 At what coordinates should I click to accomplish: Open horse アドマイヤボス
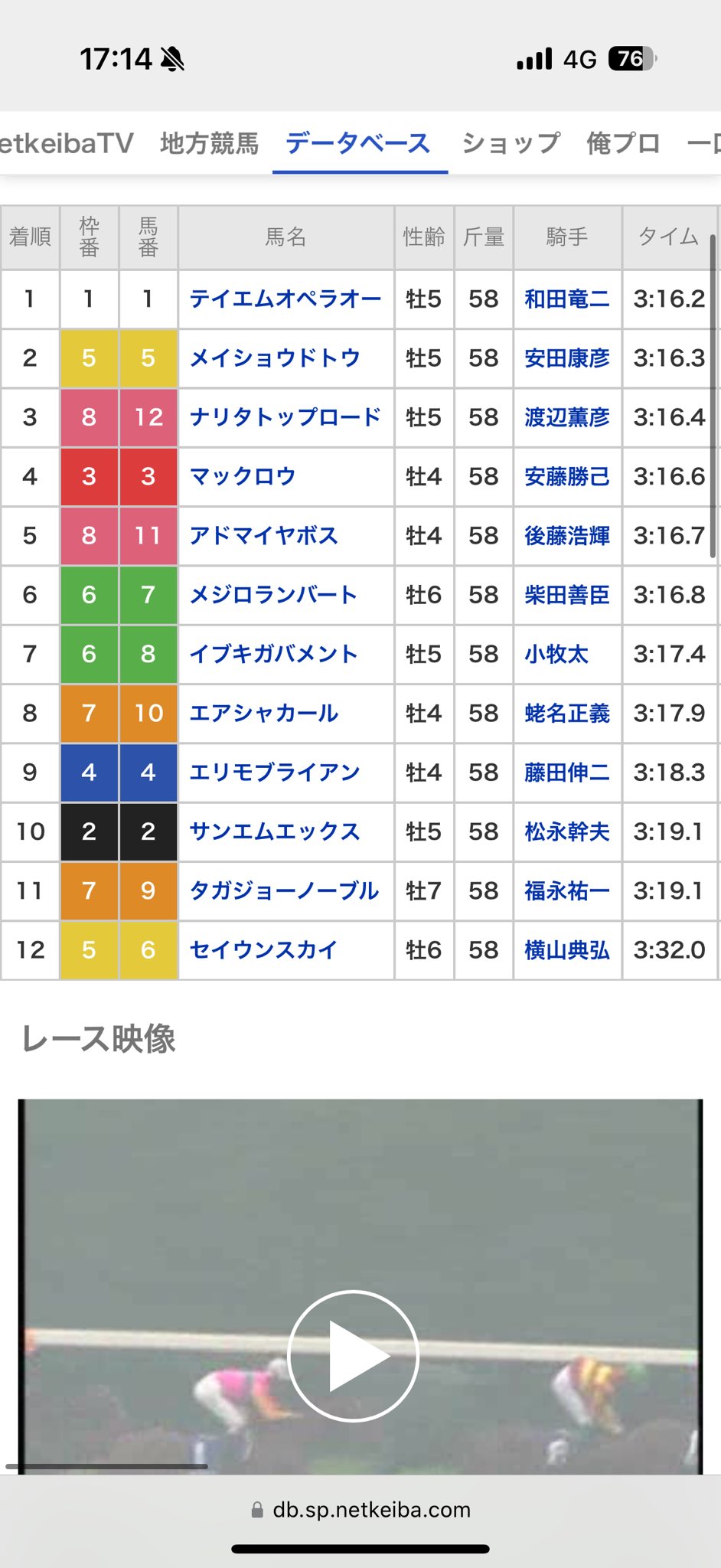263,535
